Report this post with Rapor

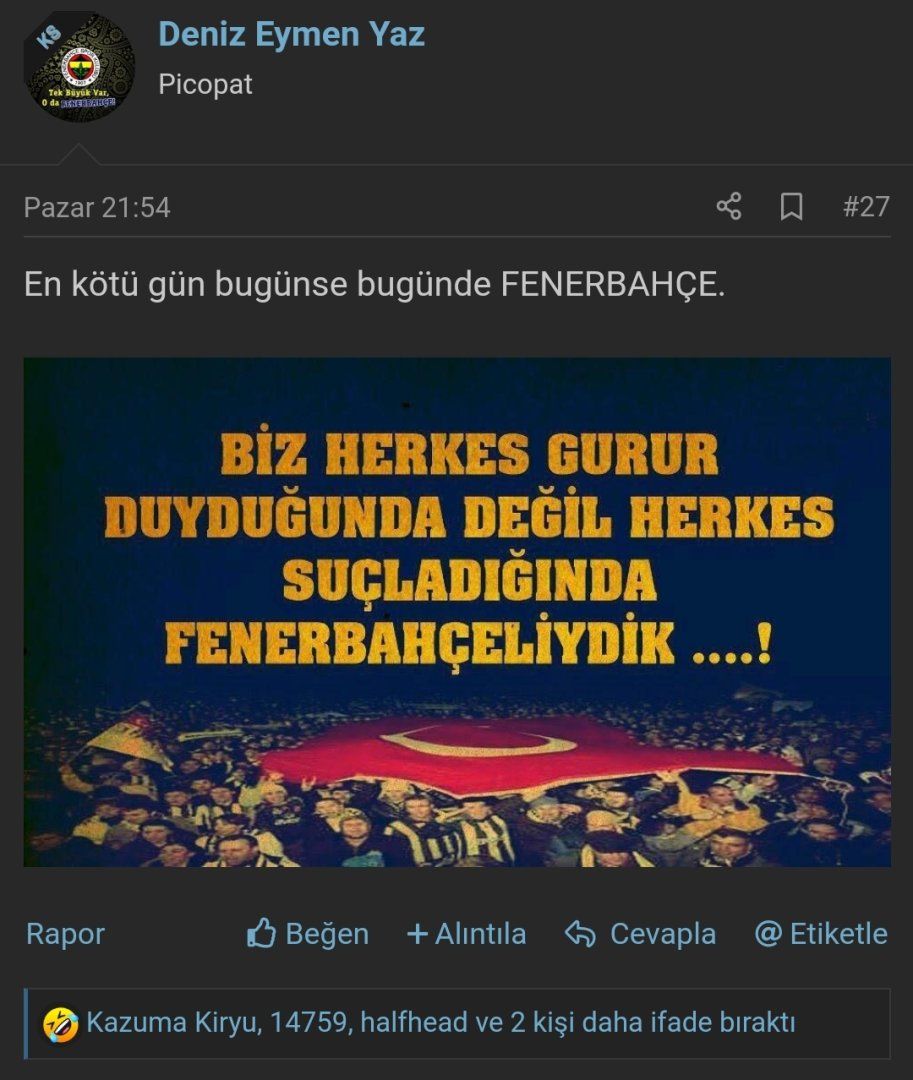pos(65,934)
